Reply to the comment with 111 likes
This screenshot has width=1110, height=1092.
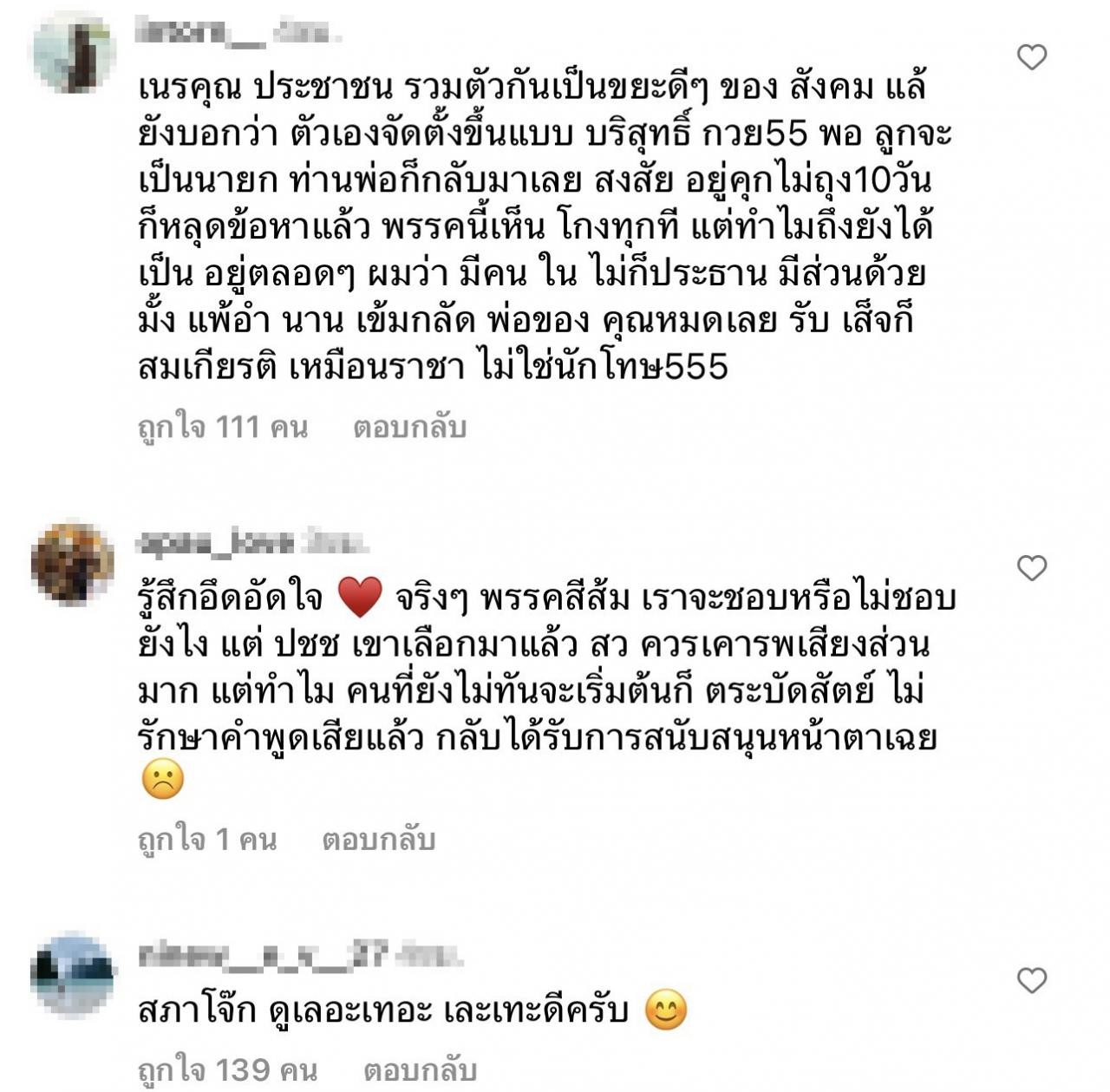pos(409,428)
